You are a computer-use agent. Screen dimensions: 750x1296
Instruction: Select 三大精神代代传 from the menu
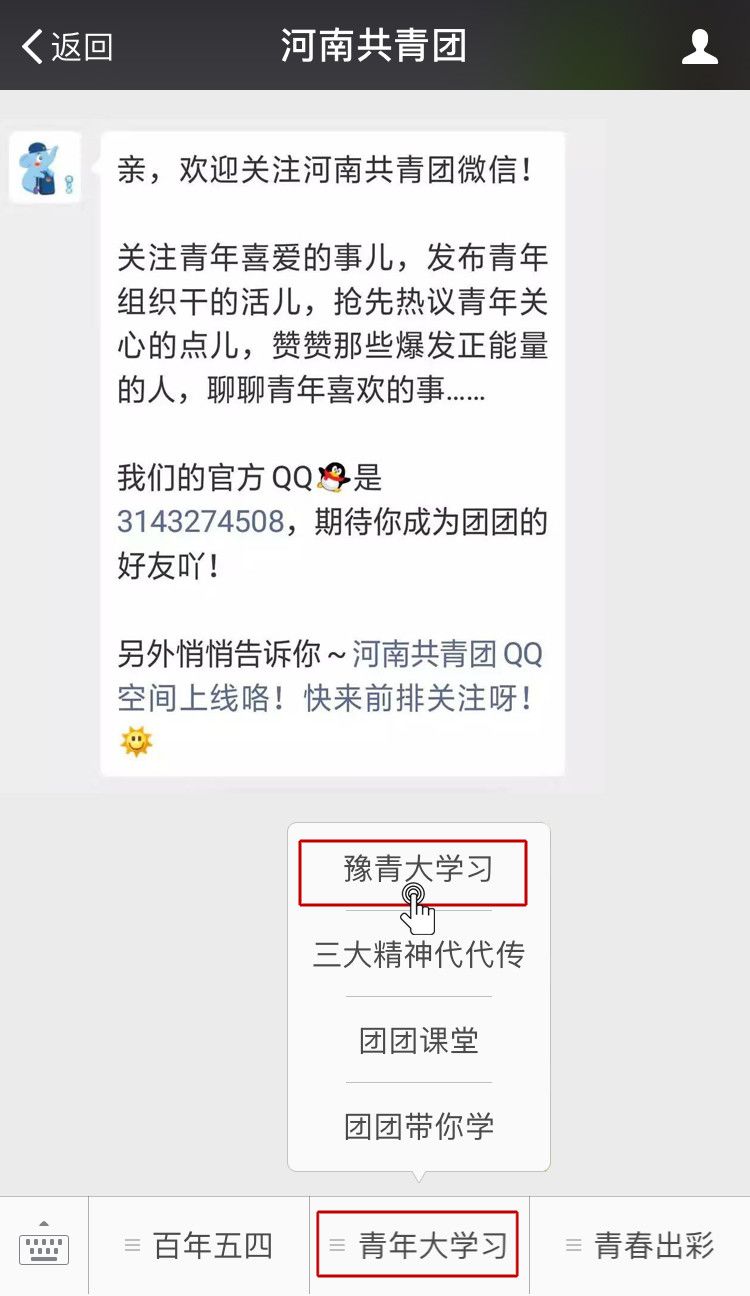pyautogui.click(x=418, y=954)
